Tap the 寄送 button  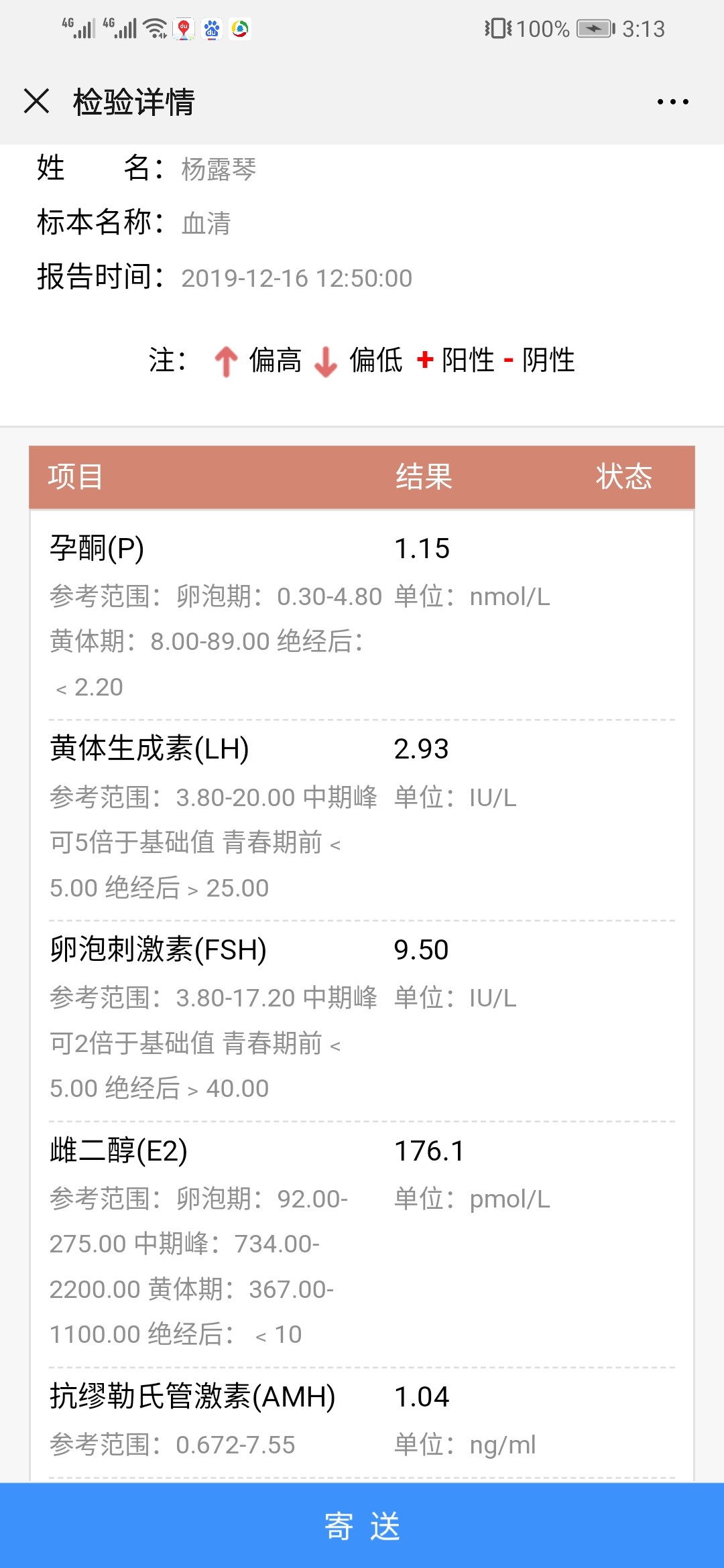point(362,1525)
